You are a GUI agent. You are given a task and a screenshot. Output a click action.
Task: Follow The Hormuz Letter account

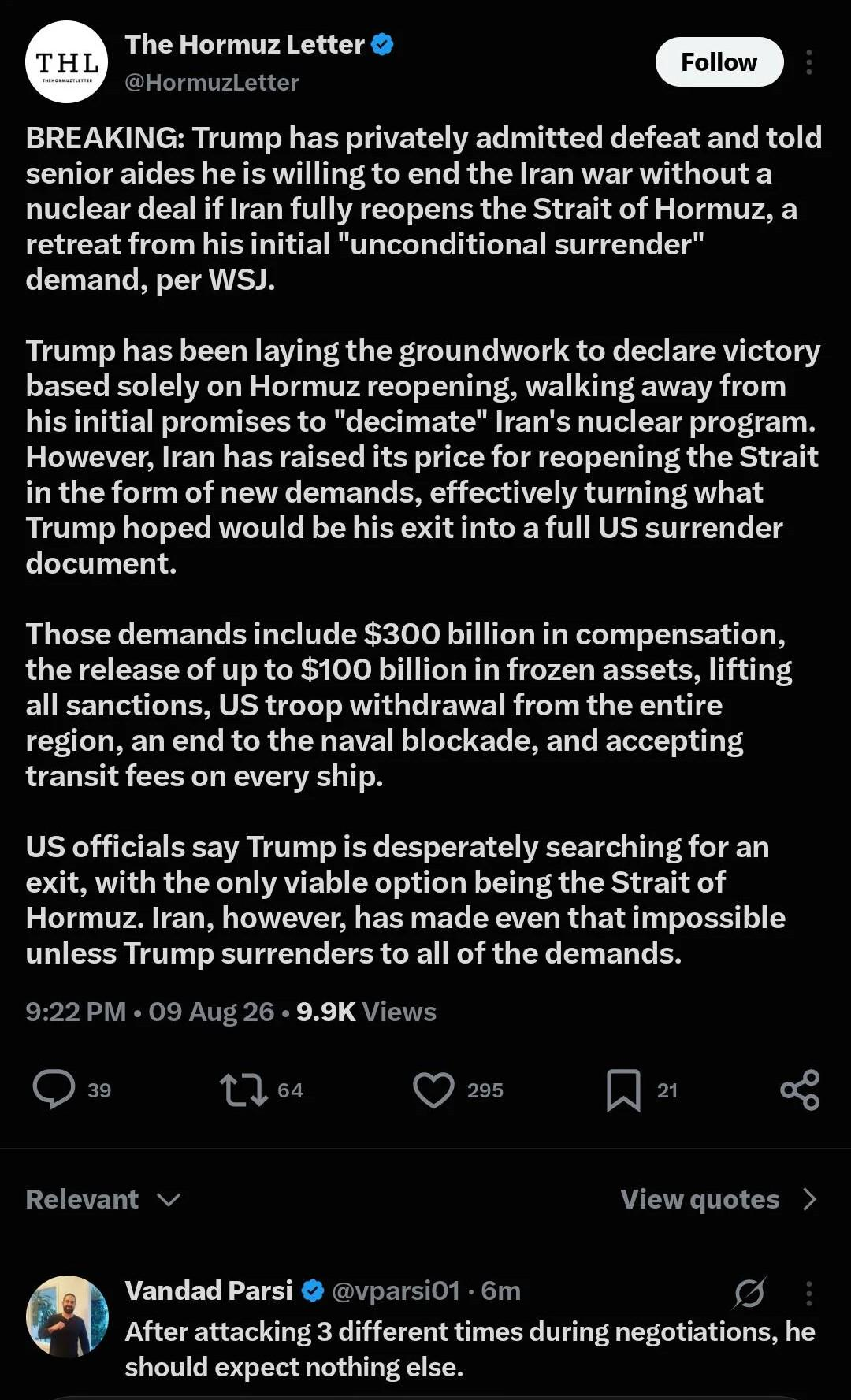point(719,62)
